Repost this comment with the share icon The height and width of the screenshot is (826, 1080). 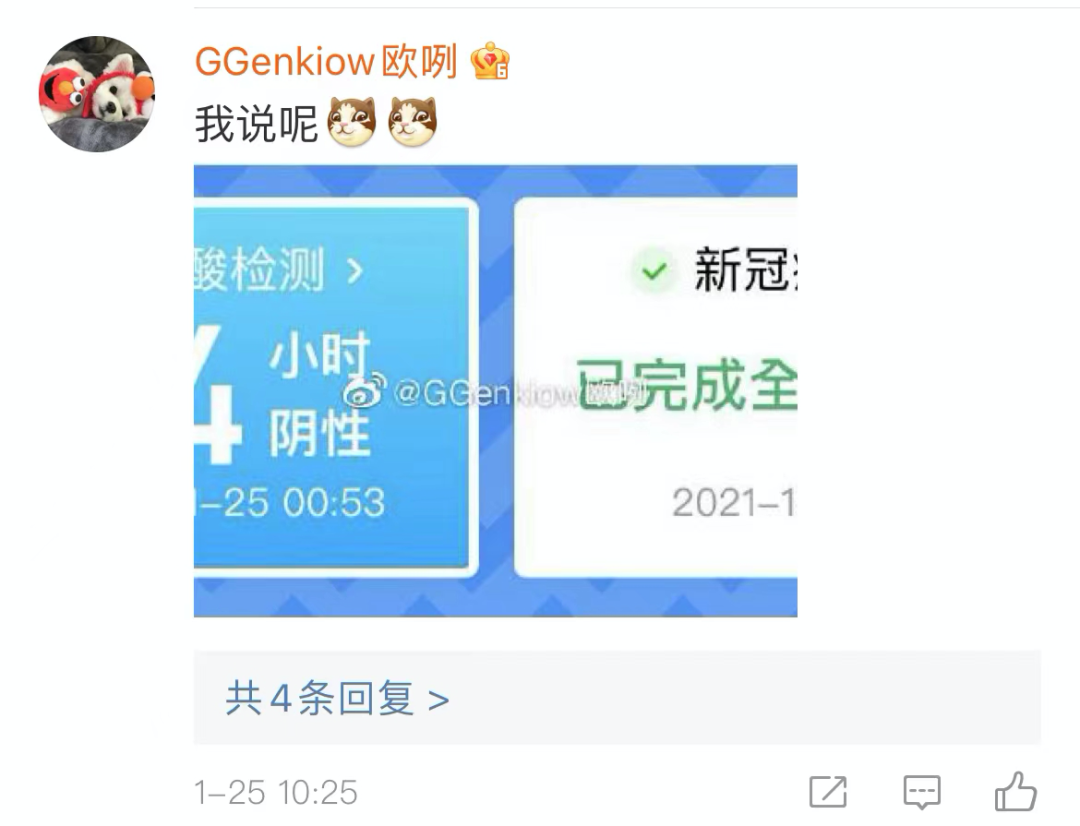(x=828, y=792)
